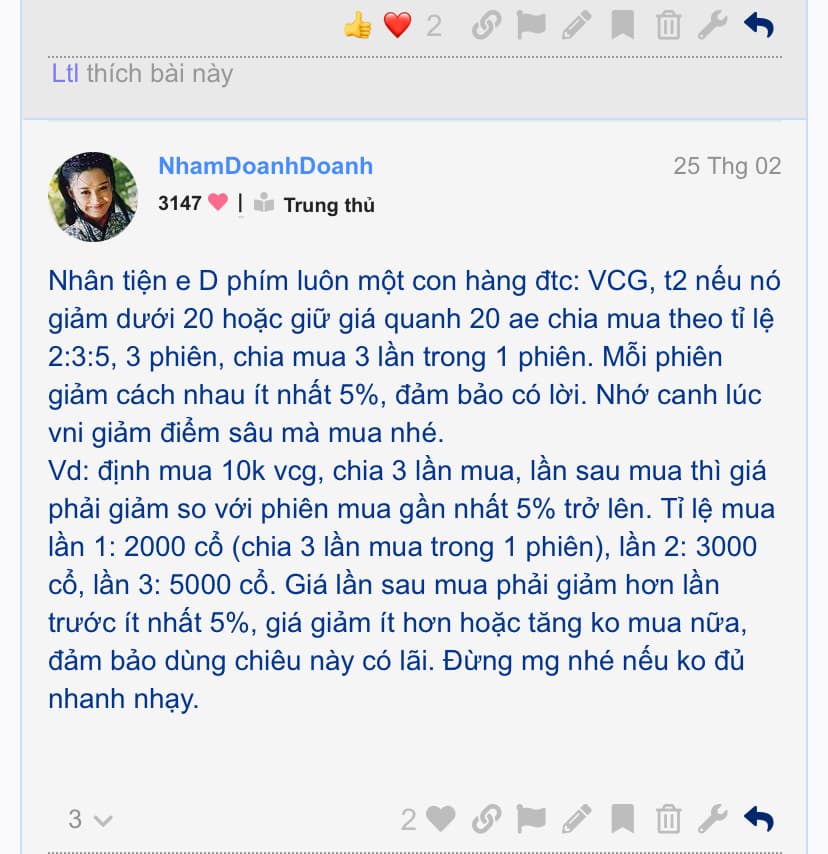Delete NhamDoanhDoanh's post with the trash icon

point(668,820)
